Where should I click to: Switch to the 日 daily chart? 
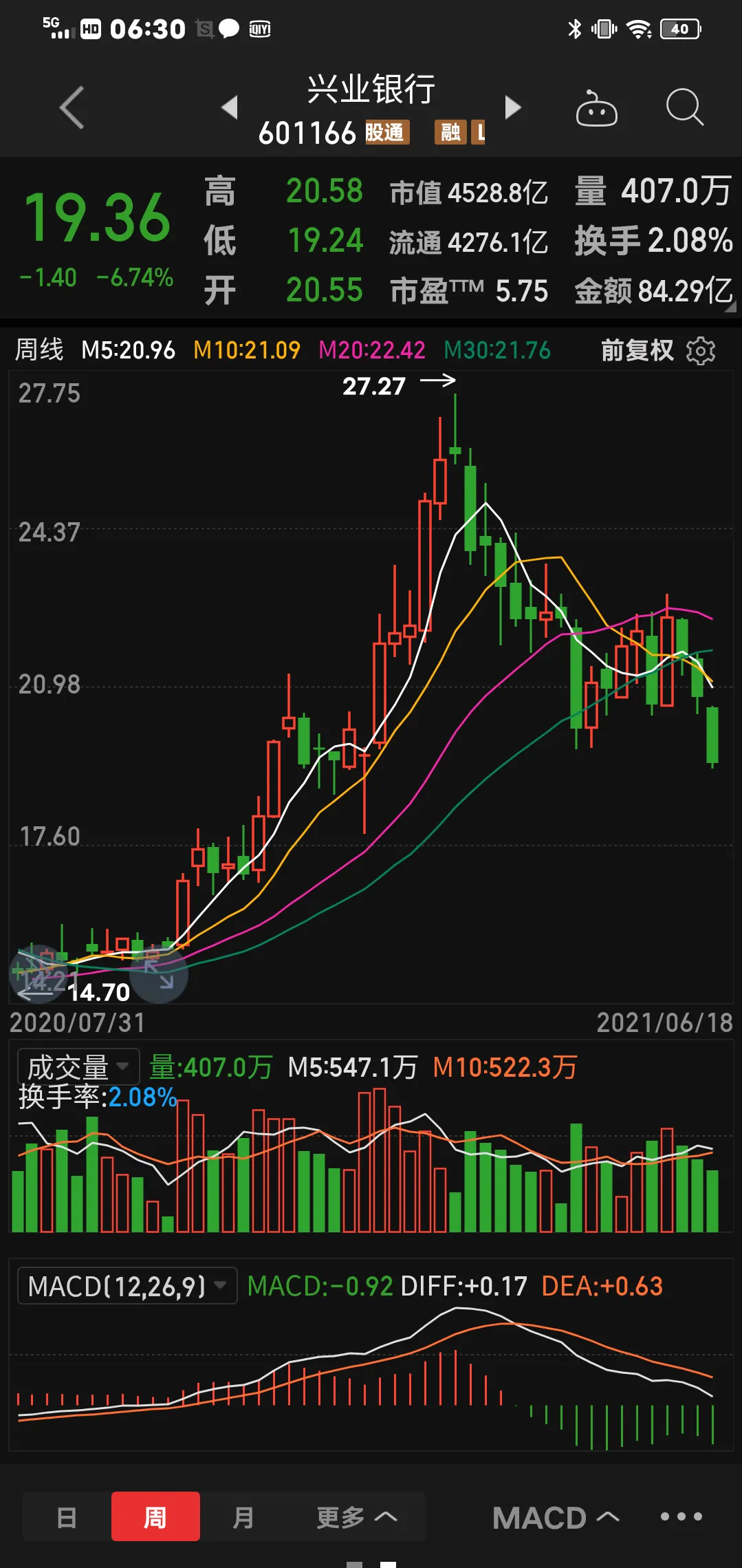(67, 1517)
